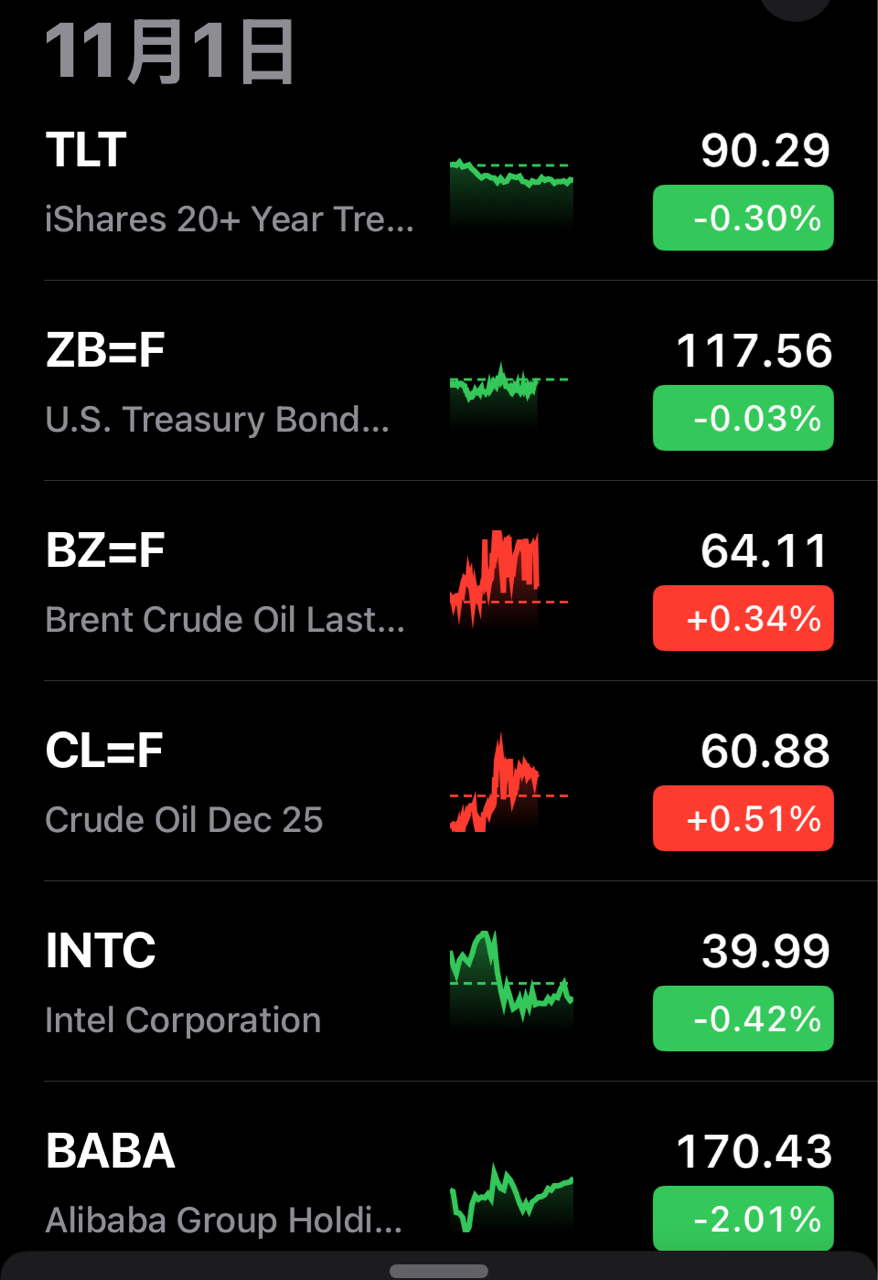Open ZB=F Treasury Bond futures row
Image resolution: width=878 pixels, height=1280 pixels.
coord(230,385)
